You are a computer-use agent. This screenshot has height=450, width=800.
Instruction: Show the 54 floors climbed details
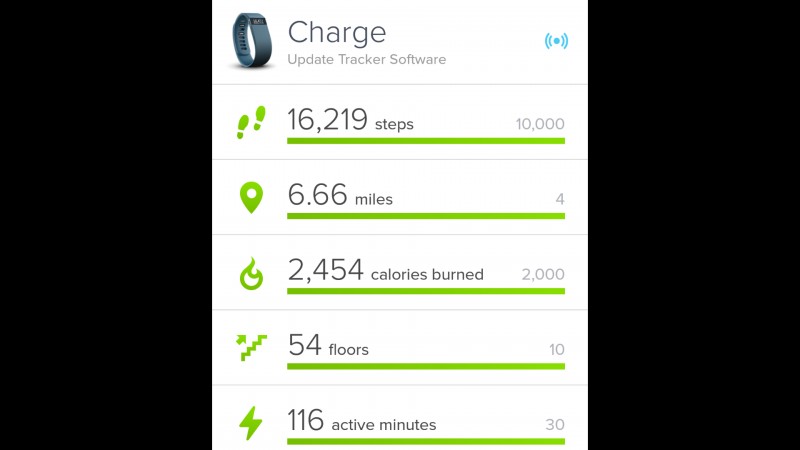coord(400,347)
